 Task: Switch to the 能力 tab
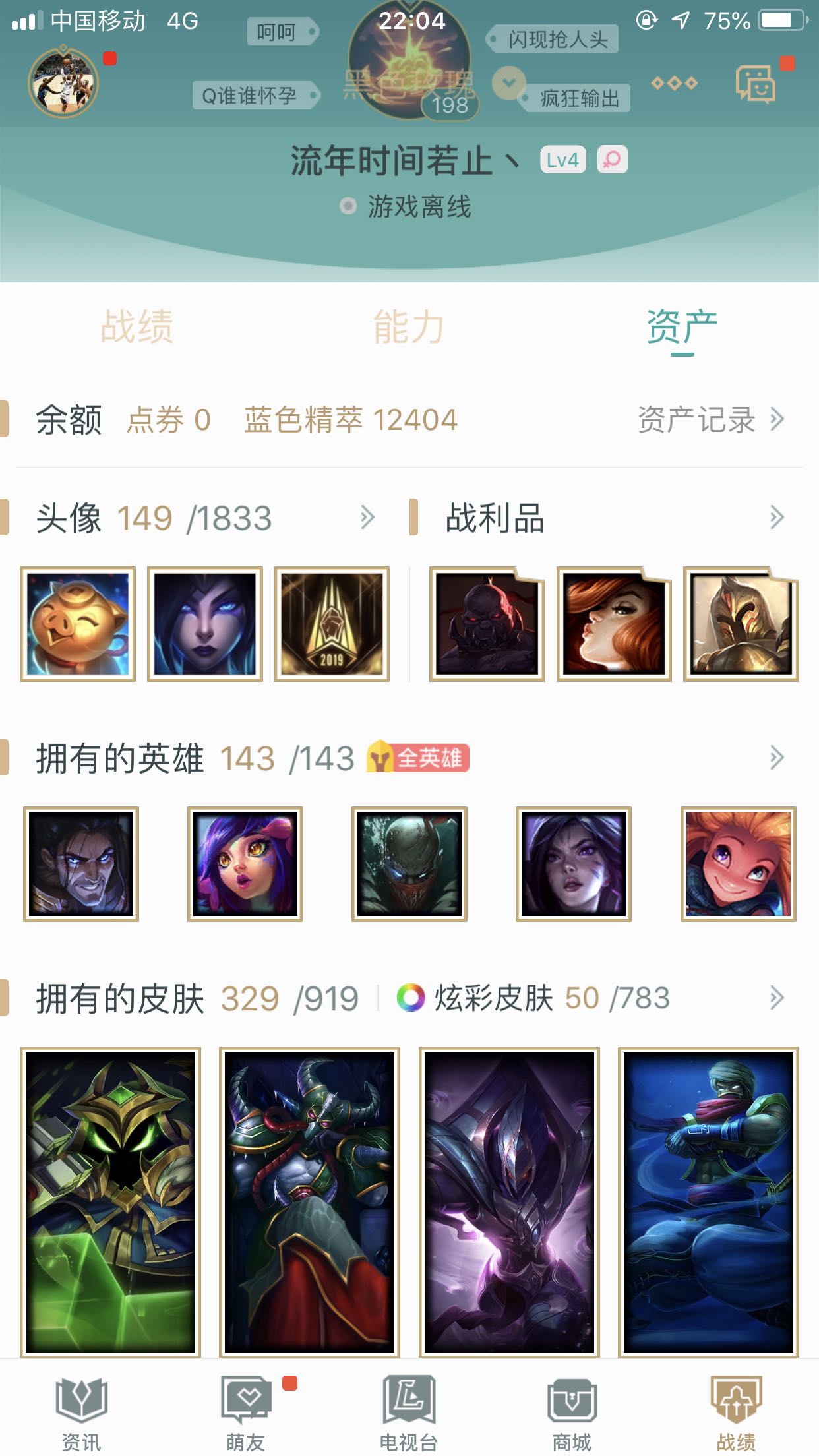[x=409, y=327]
